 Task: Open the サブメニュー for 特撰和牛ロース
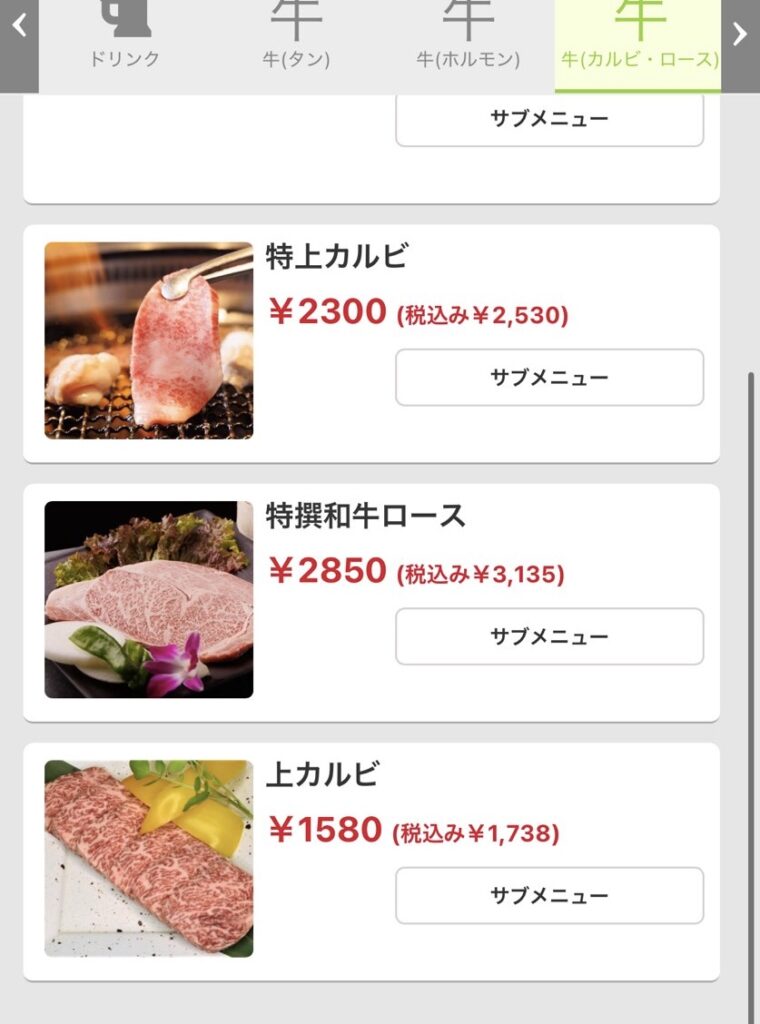tap(549, 636)
